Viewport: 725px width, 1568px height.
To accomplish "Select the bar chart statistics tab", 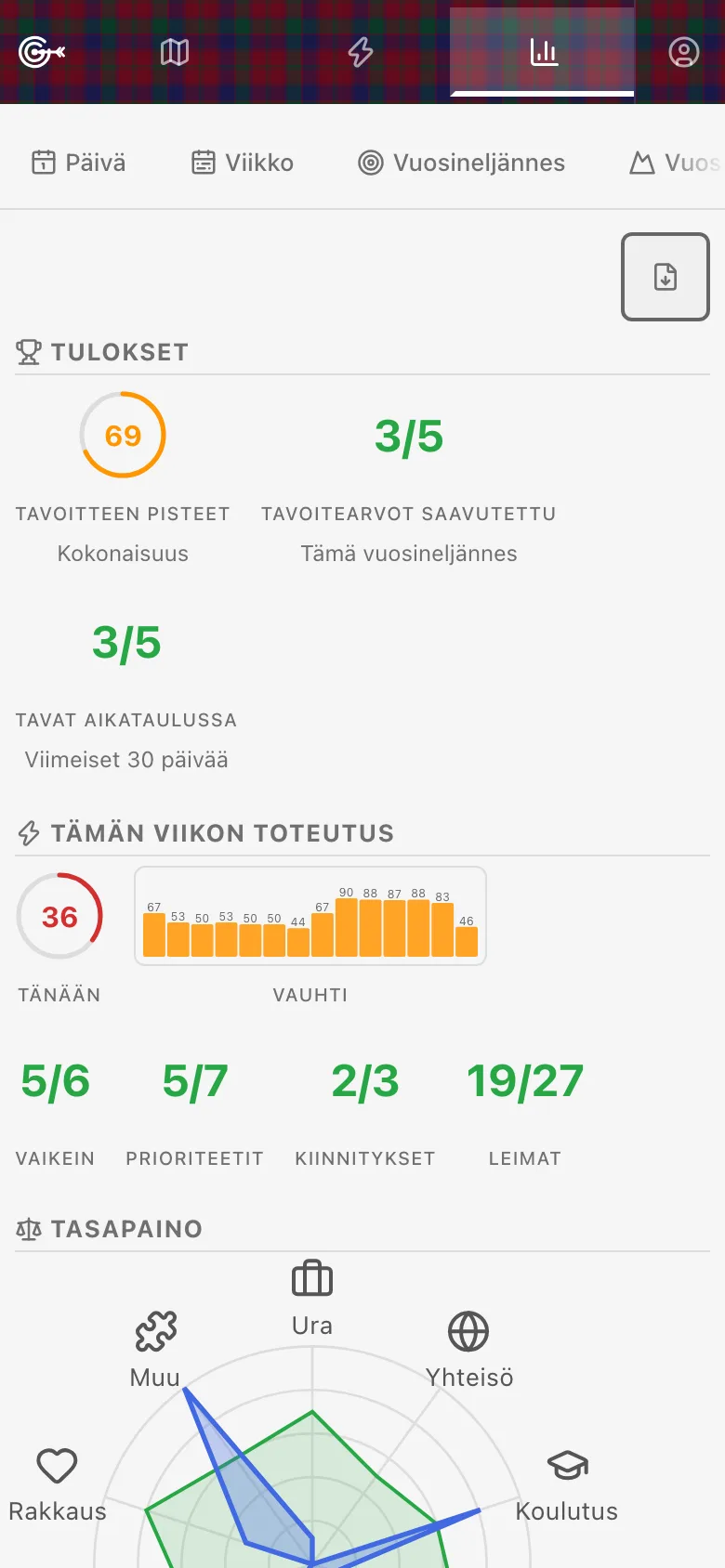I will click(543, 52).
